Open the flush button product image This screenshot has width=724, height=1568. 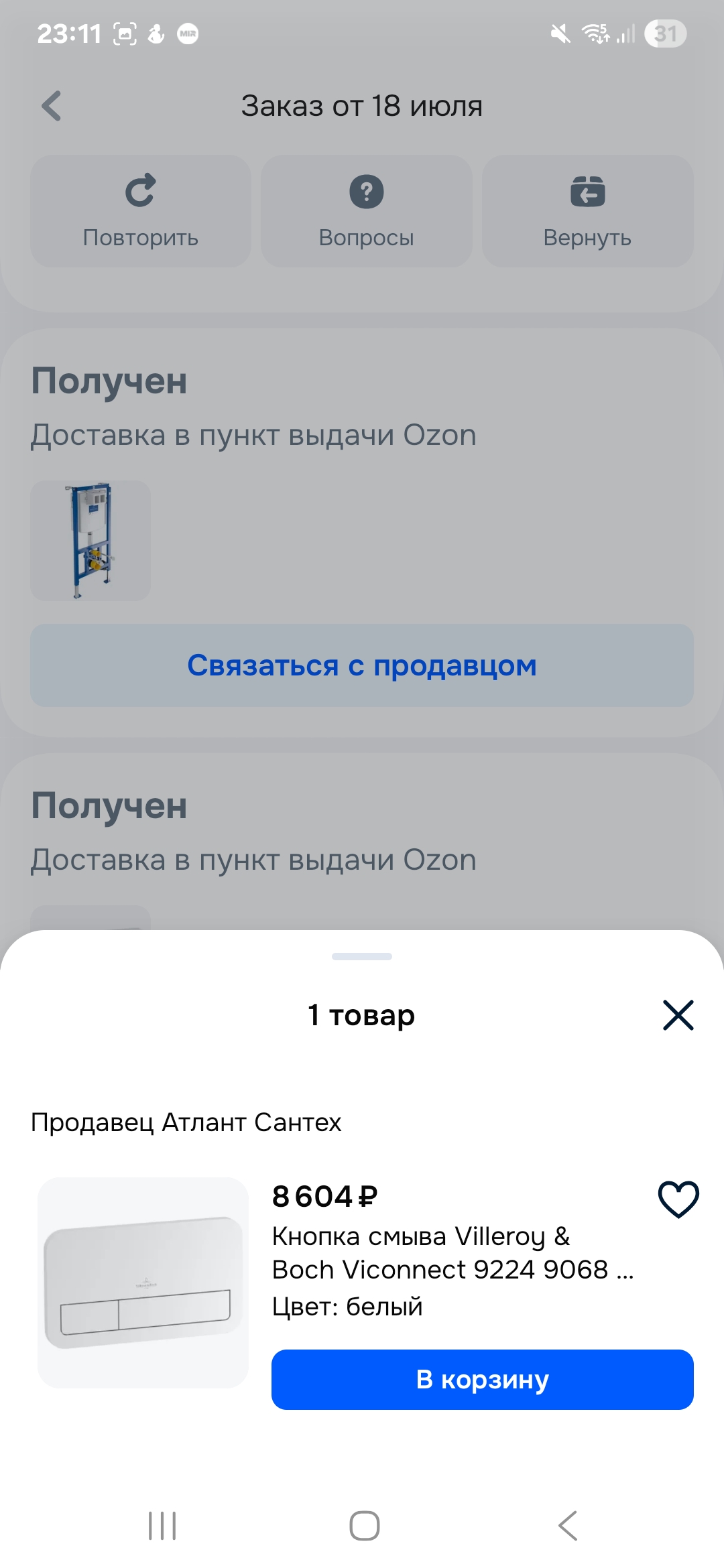[143, 1282]
